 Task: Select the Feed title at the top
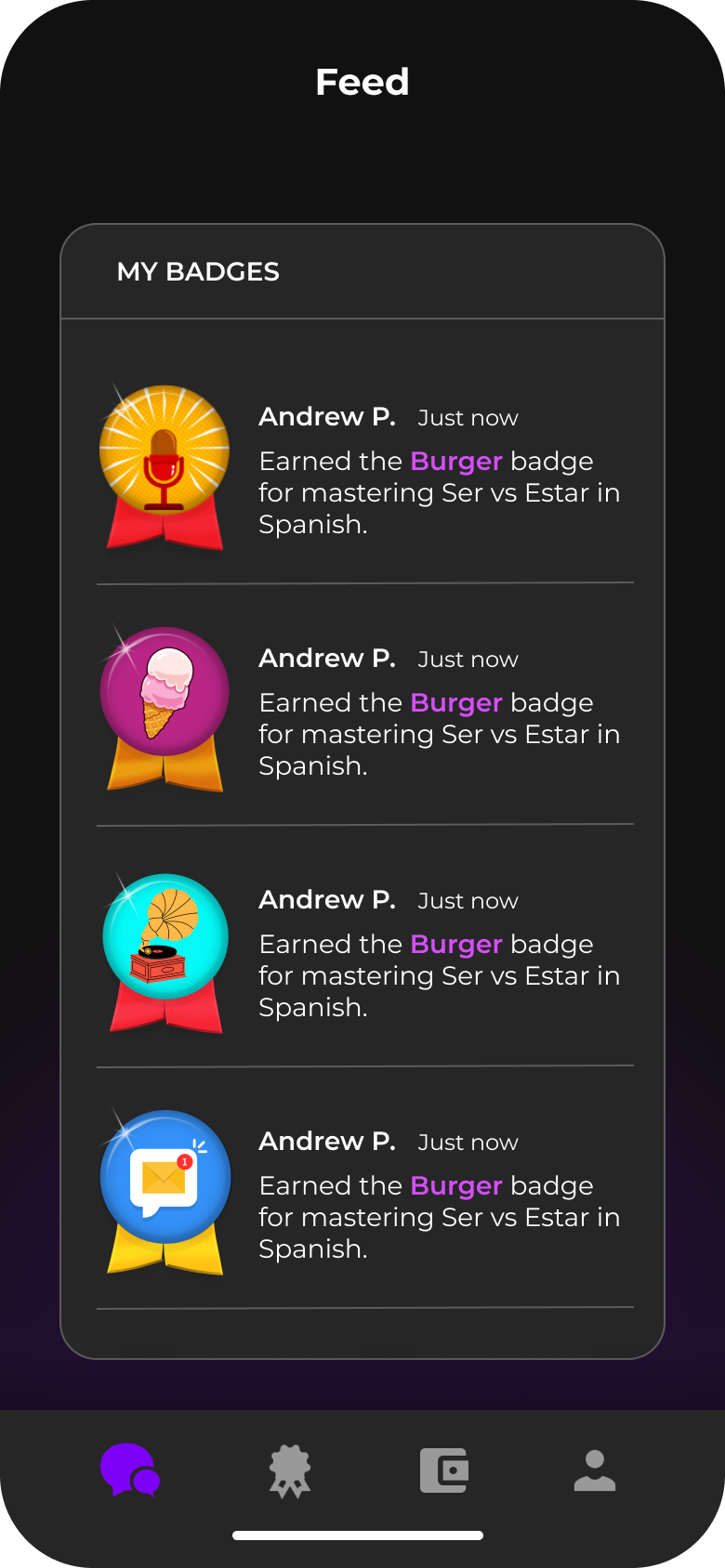click(x=362, y=82)
